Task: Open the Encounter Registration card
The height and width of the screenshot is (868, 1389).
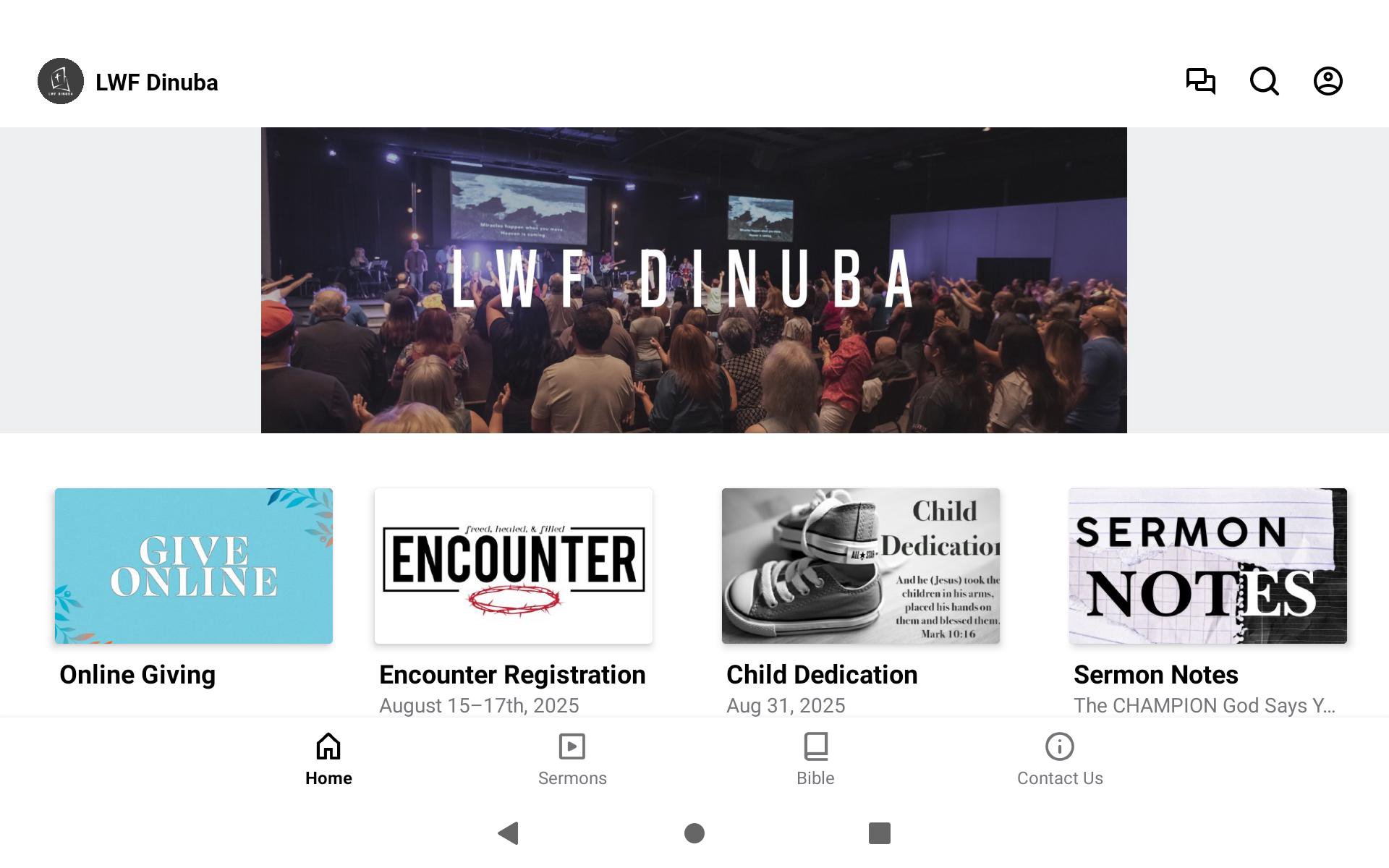Action: [514, 566]
